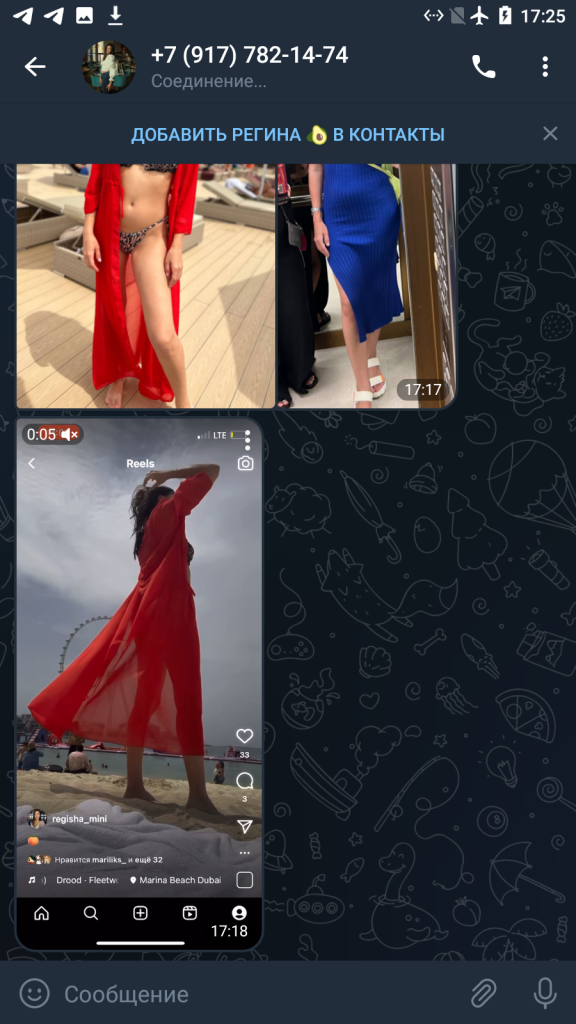576x1024 pixels.
Task: Record a voice message
Action: [x=545, y=994]
